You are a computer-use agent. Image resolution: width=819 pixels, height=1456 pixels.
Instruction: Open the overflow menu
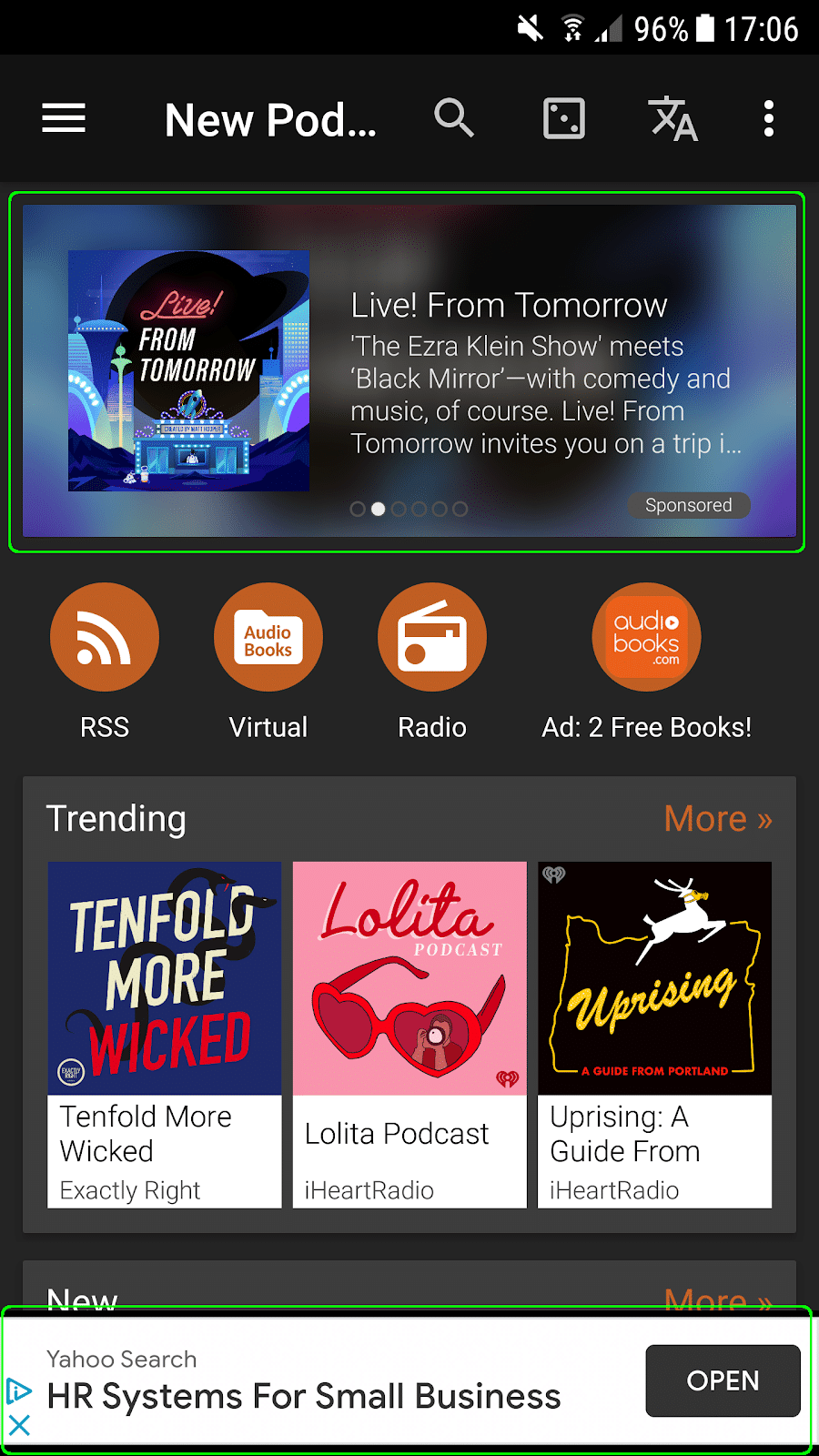click(769, 118)
